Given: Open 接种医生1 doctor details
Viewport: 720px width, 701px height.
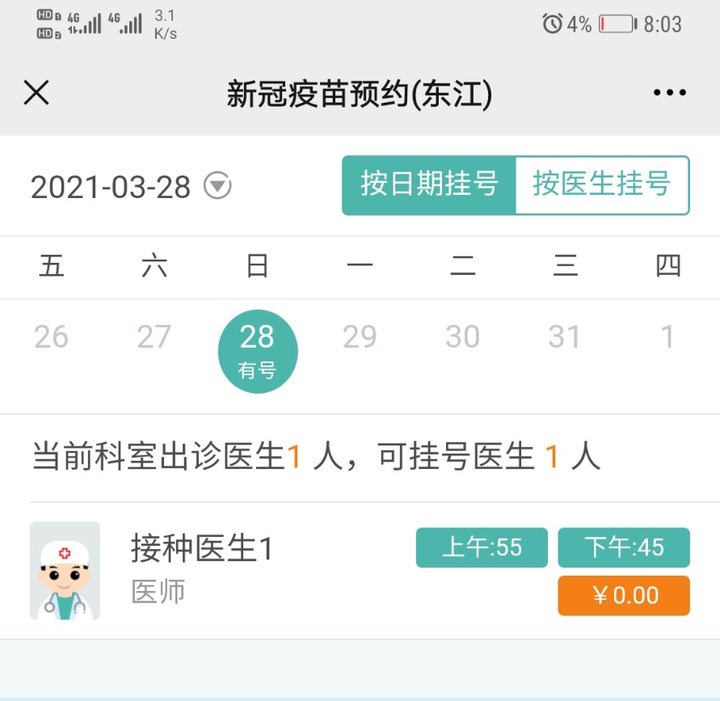Looking at the screenshot, I should [x=202, y=549].
